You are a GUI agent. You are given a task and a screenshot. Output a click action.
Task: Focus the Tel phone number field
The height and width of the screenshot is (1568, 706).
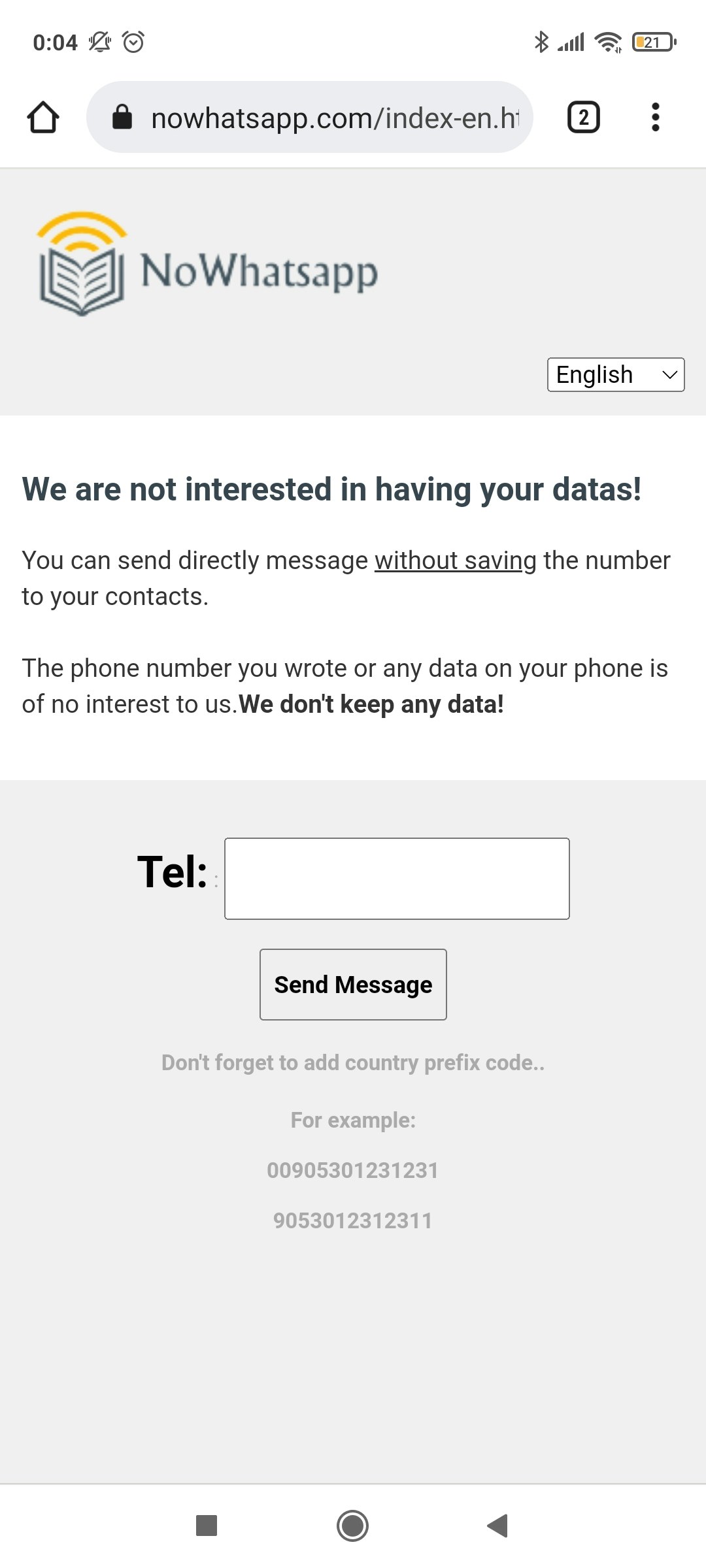click(x=397, y=878)
